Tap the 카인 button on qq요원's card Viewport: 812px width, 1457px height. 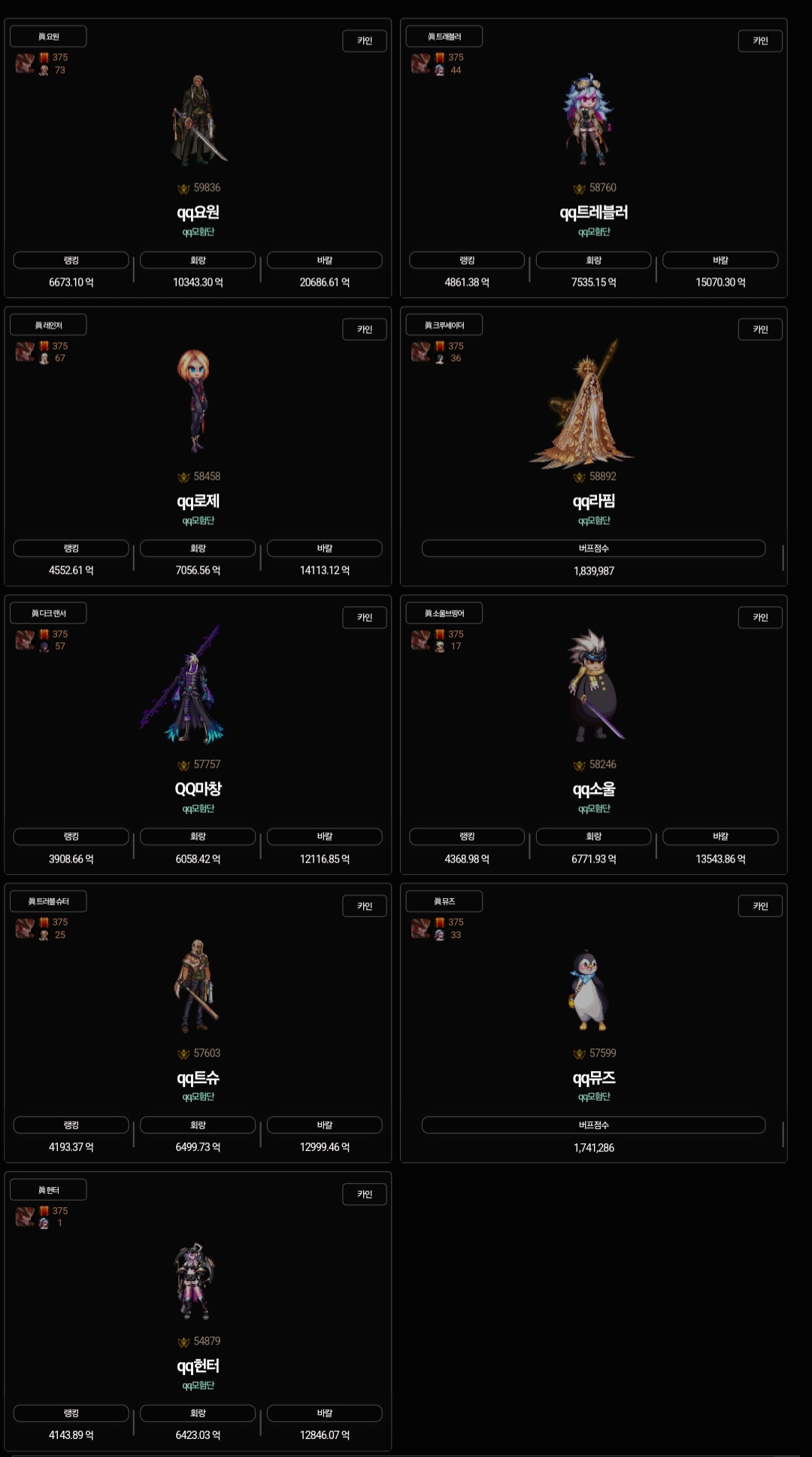pyautogui.click(x=365, y=41)
